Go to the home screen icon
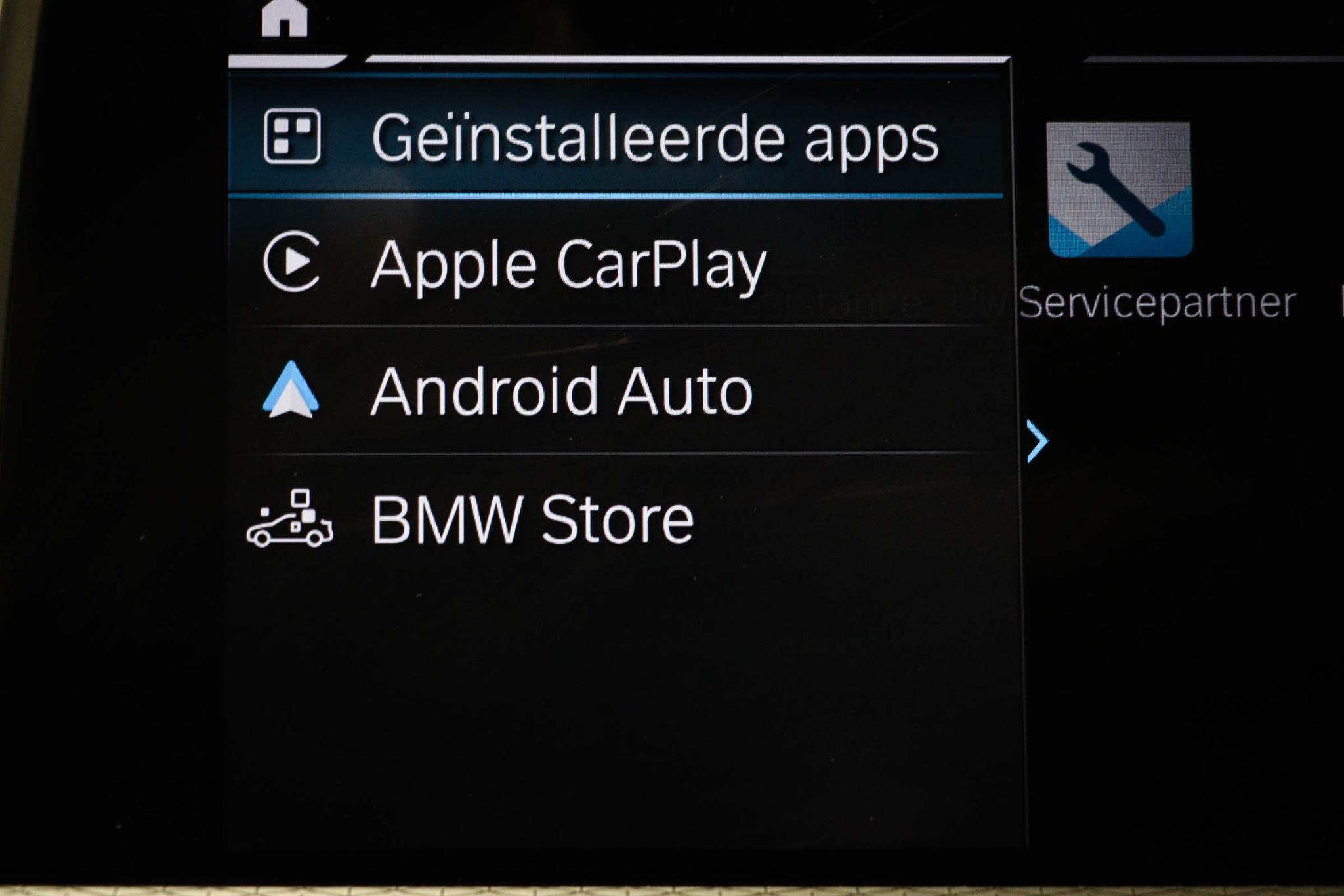This screenshot has width=1344, height=896. (x=283, y=18)
